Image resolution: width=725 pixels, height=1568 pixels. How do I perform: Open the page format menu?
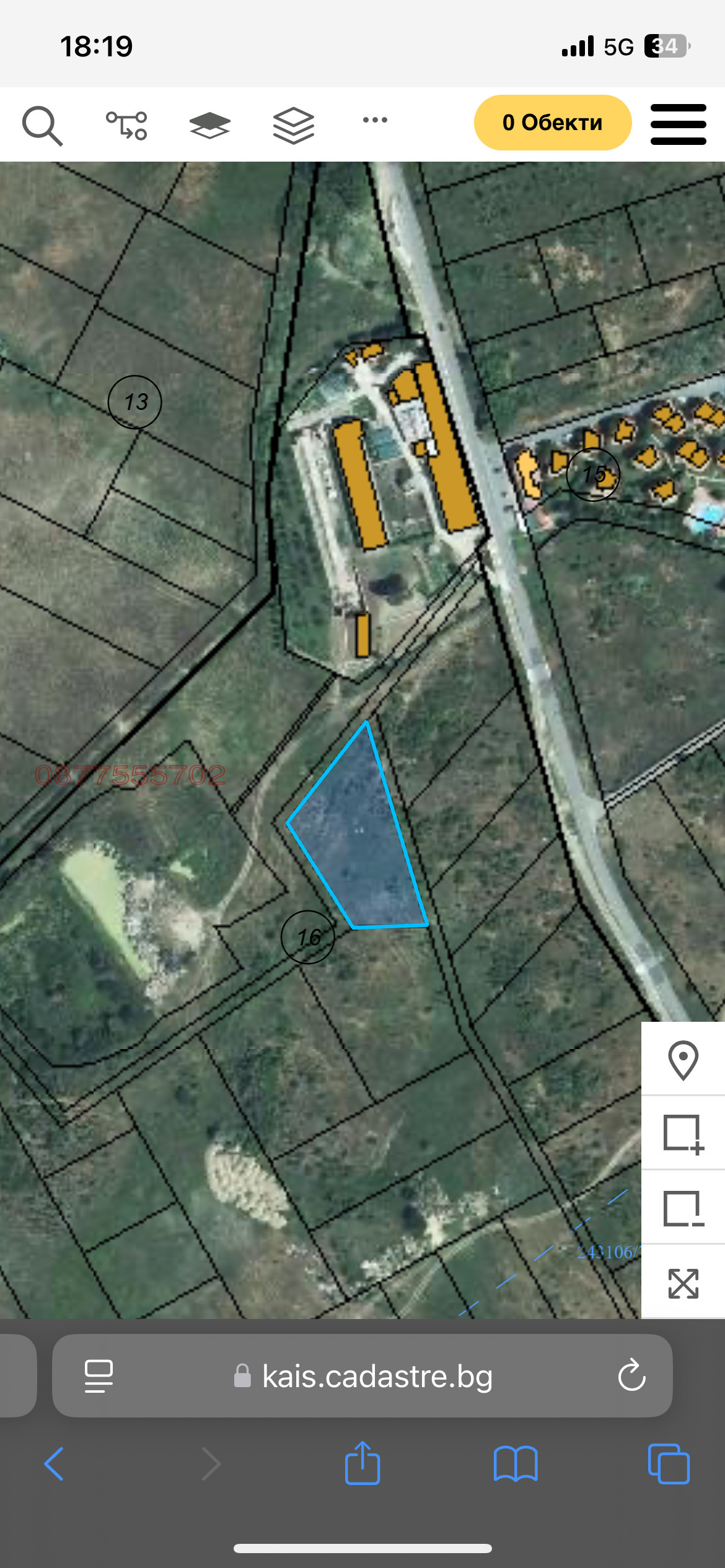(x=99, y=1376)
